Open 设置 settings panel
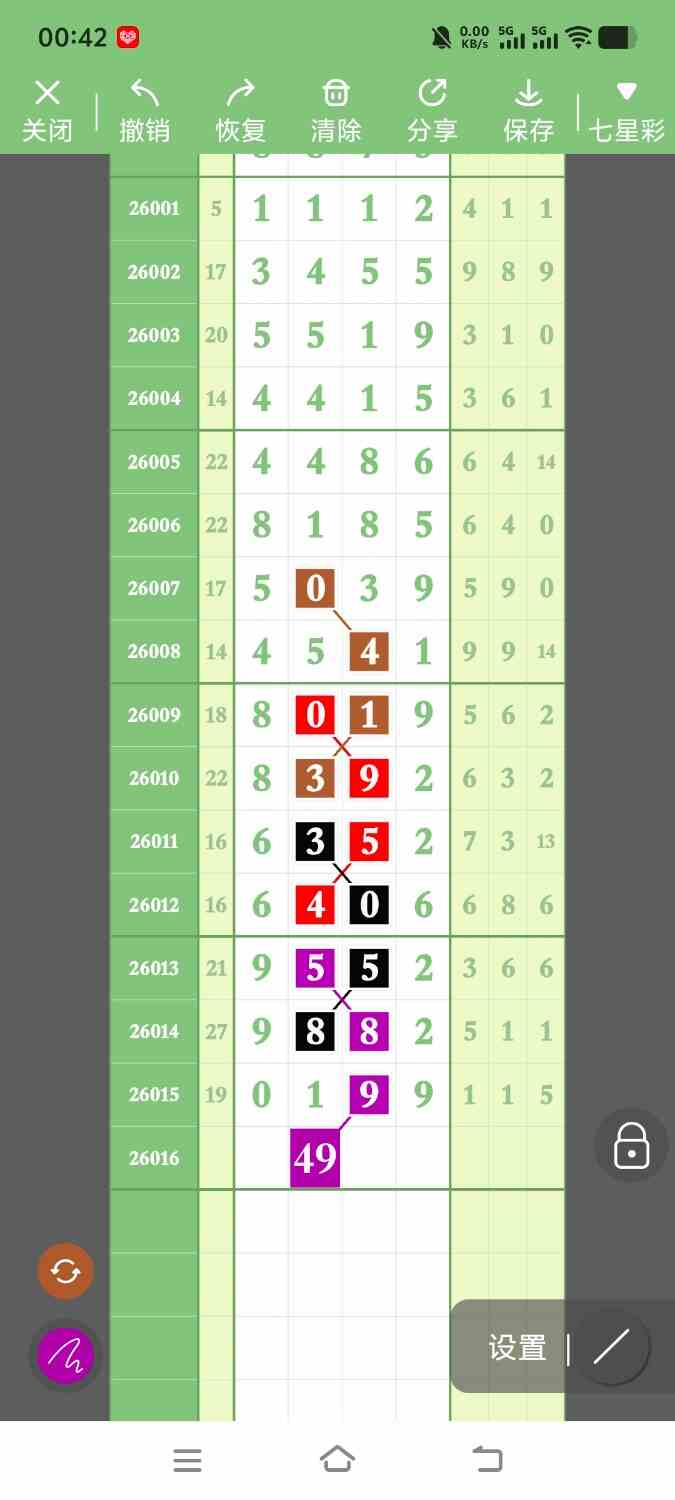Viewport: 675px width, 1500px height. 517,1348
